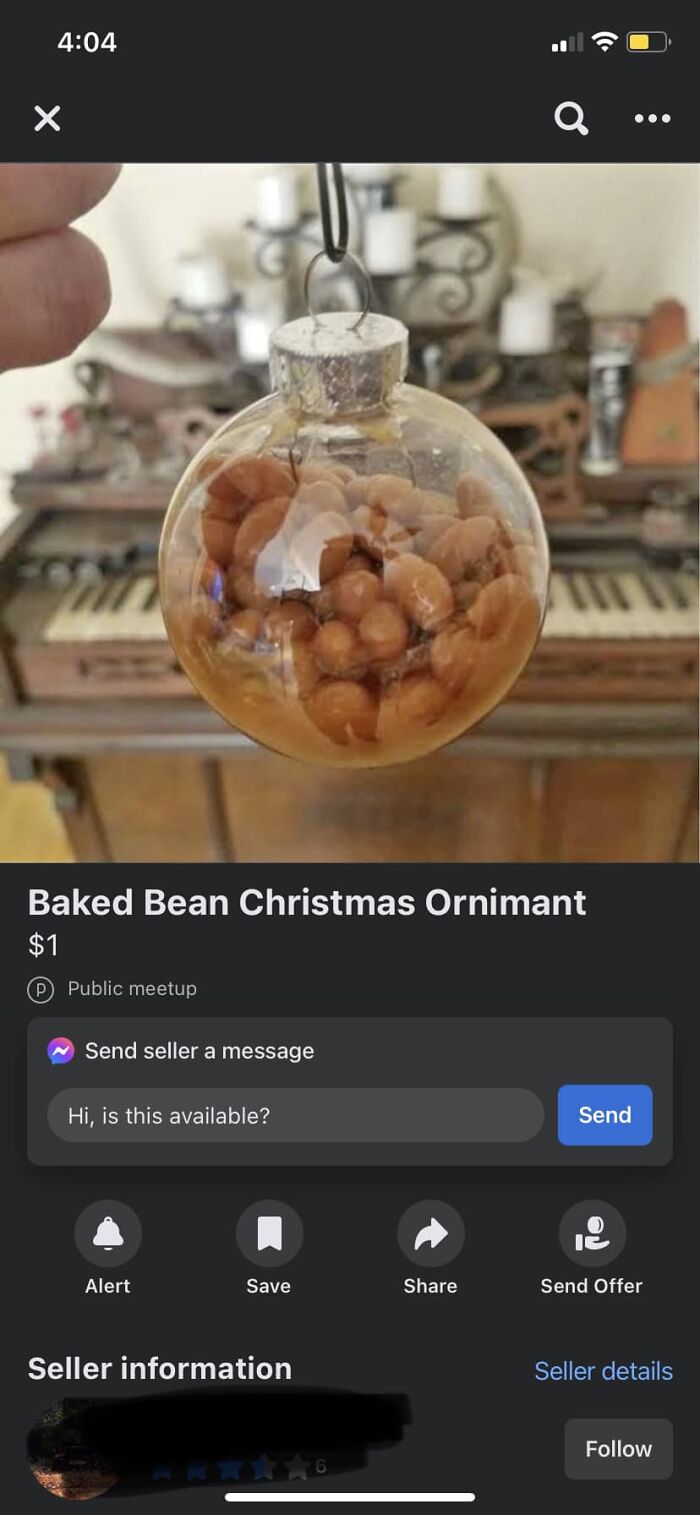
Task: Set an Alert for this listing
Action: (x=108, y=1234)
